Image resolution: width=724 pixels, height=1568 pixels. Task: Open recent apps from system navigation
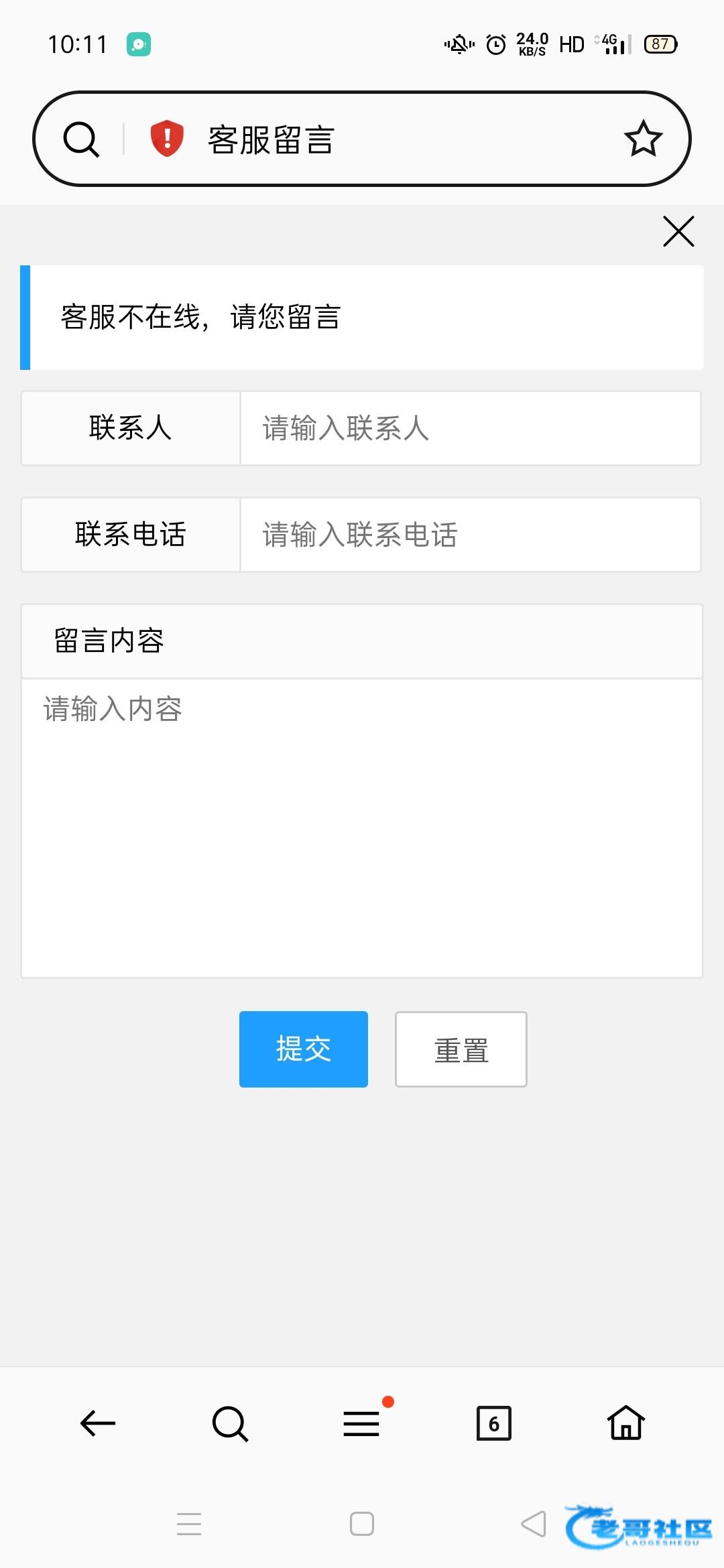click(189, 1524)
